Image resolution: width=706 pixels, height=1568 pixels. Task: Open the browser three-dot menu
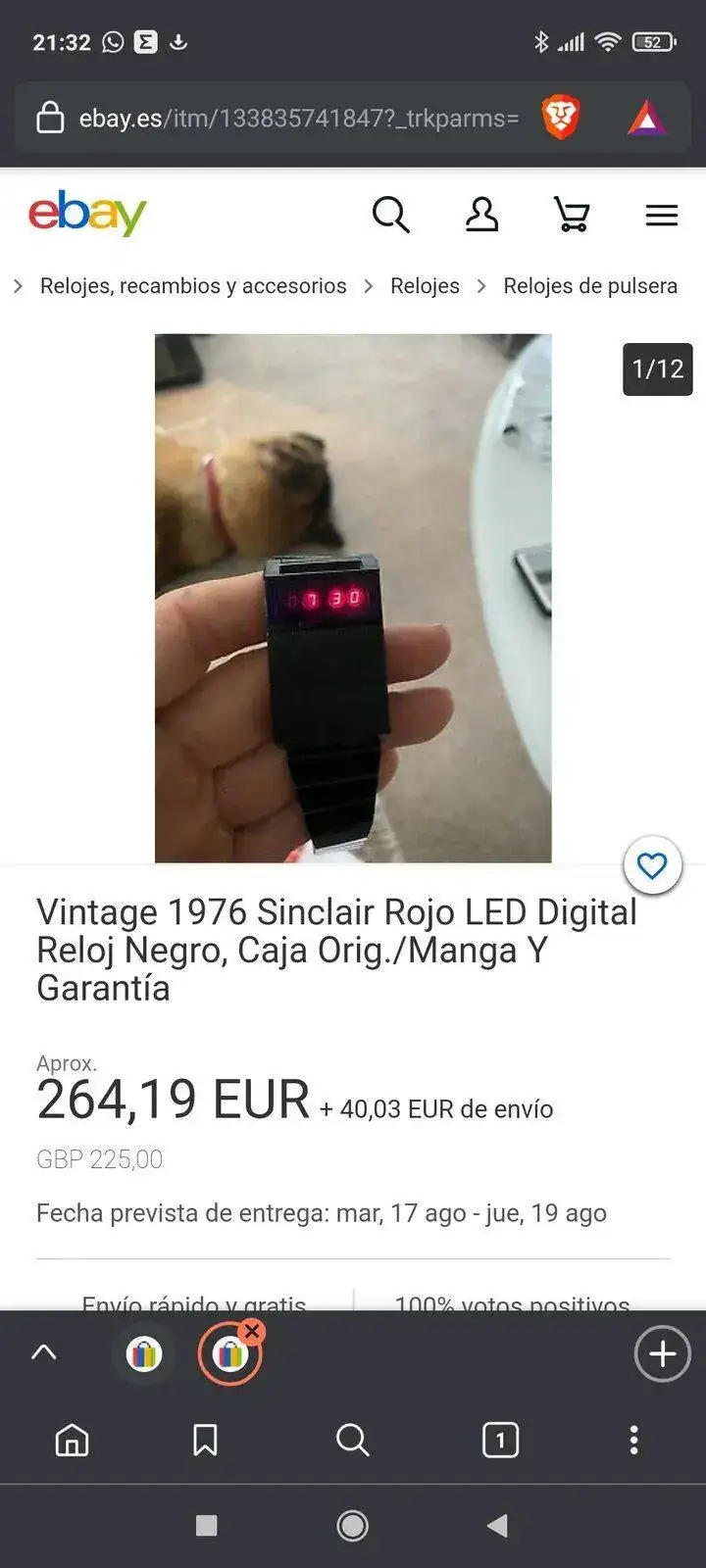633,1440
